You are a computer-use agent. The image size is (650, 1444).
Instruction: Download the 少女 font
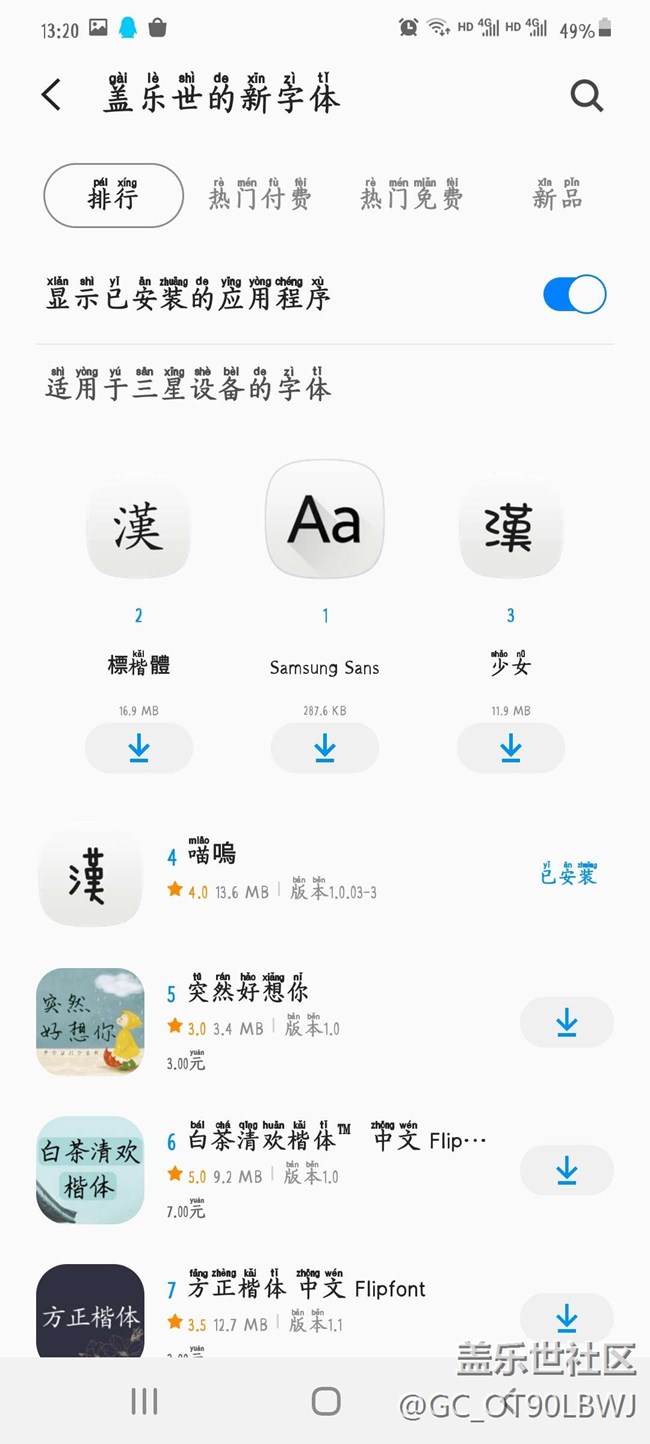pyautogui.click(x=511, y=748)
